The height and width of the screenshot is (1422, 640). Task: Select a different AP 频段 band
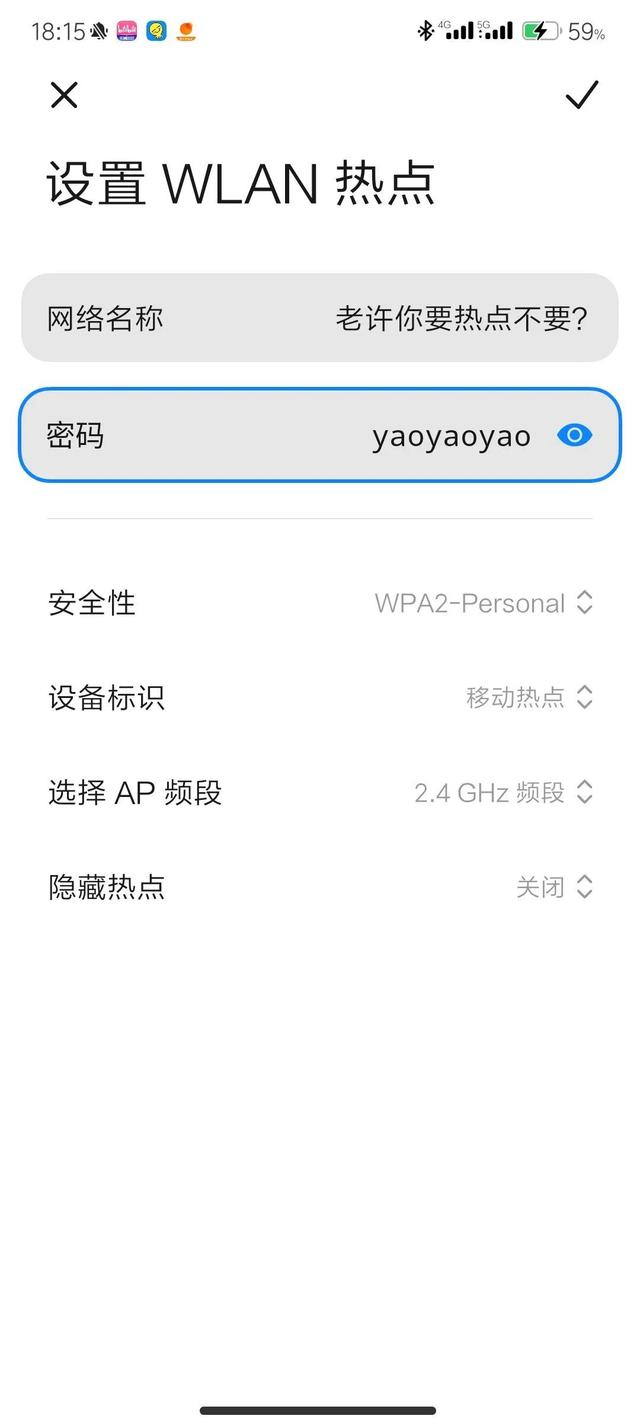pos(320,793)
